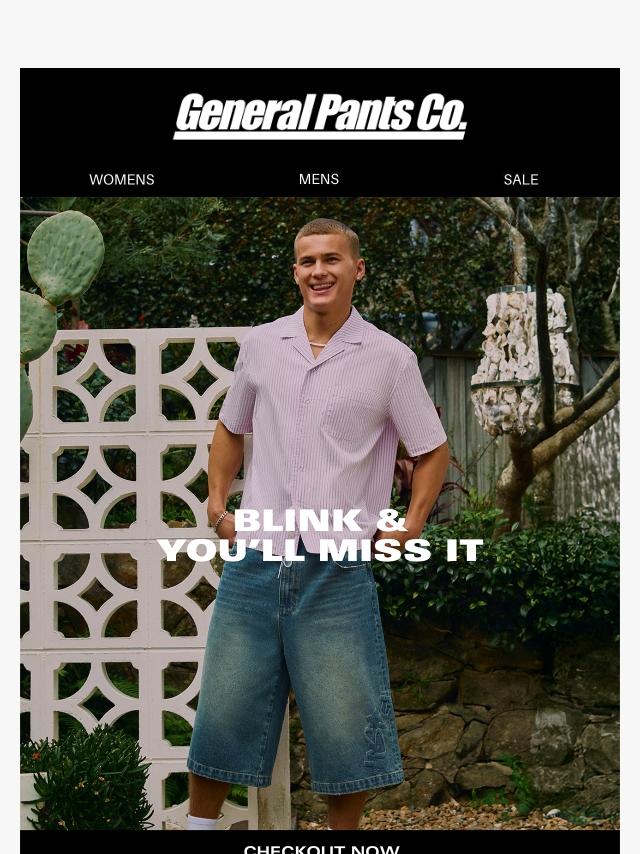
Task: Go to the Sale link
Action: tap(521, 180)
